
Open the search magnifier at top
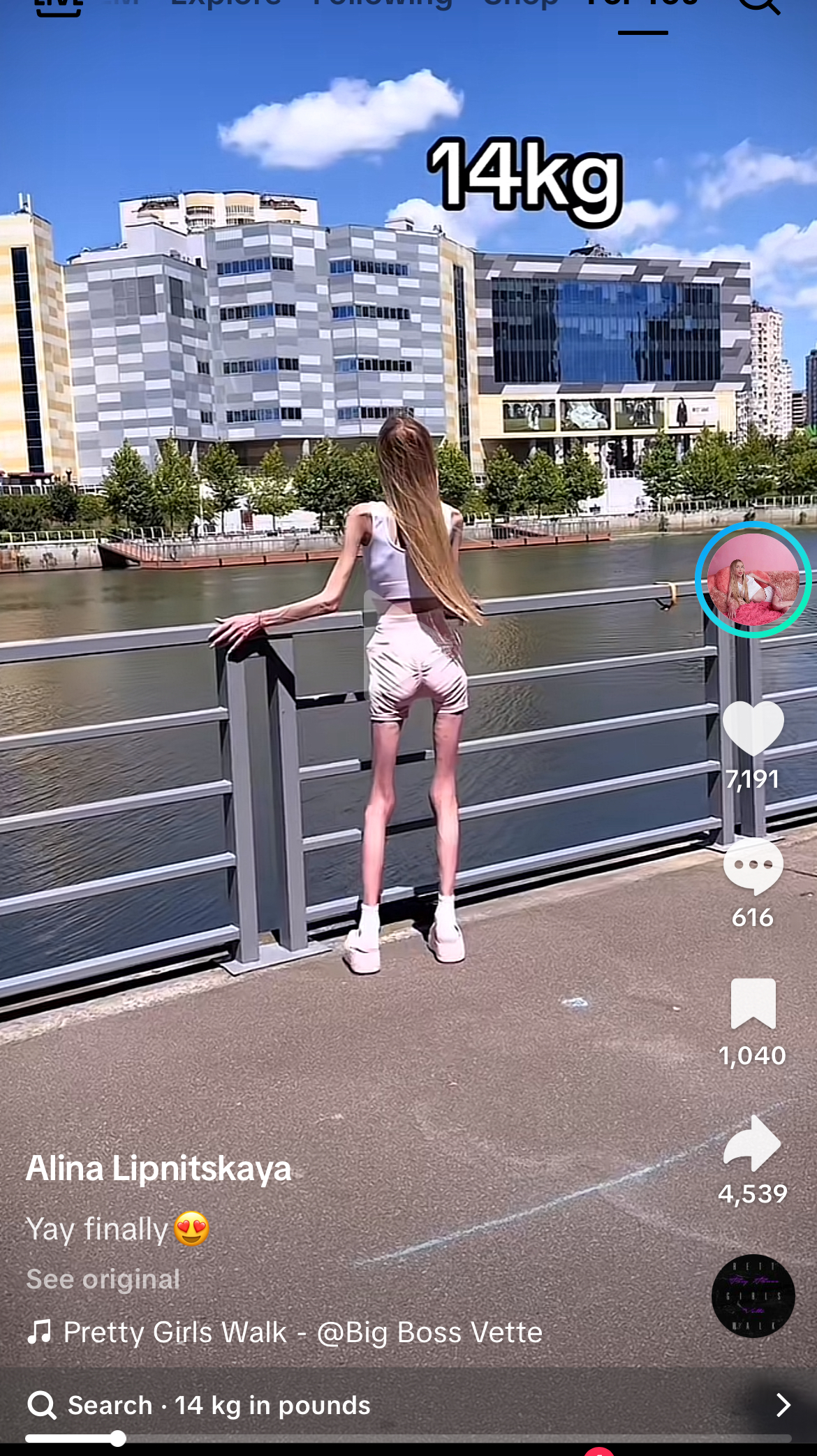(758, 6)
